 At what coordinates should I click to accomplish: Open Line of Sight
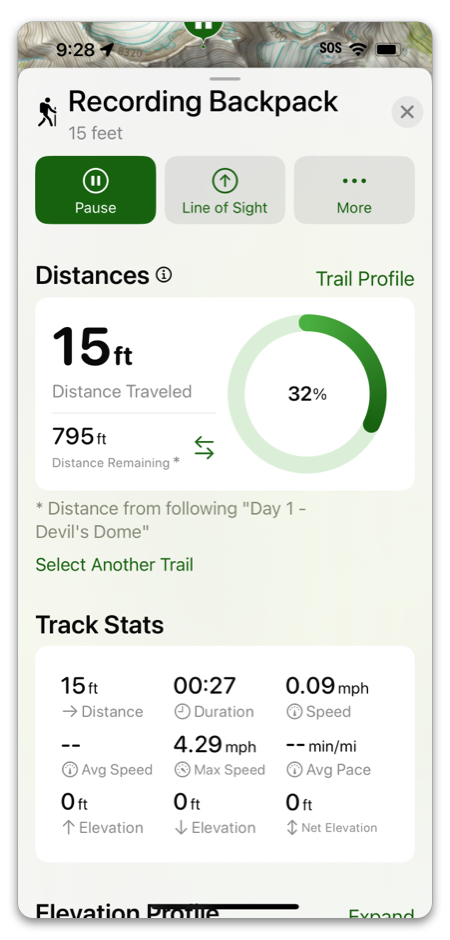225,190
